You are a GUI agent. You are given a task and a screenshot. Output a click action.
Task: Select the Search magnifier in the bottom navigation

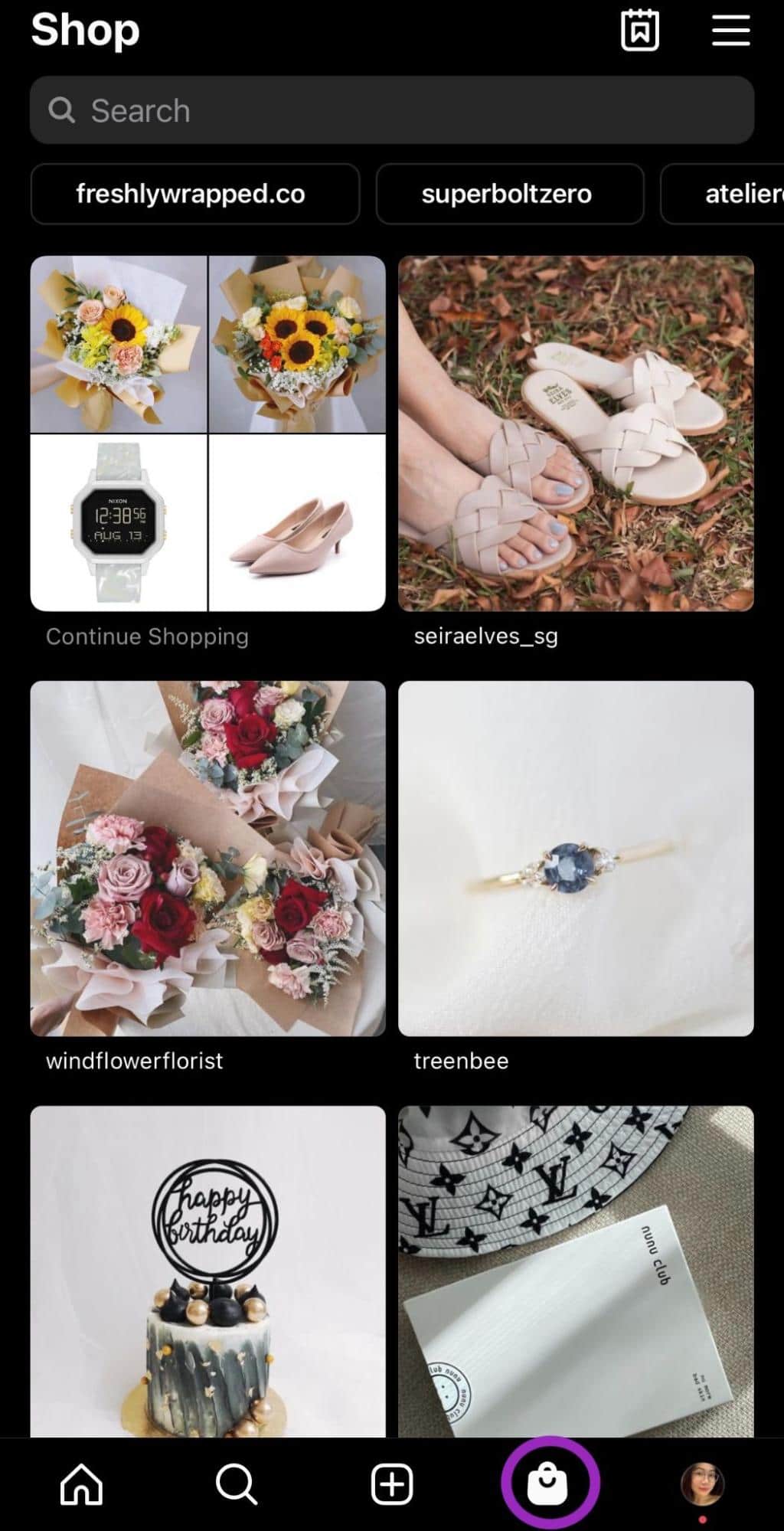tap(236, 1484)
